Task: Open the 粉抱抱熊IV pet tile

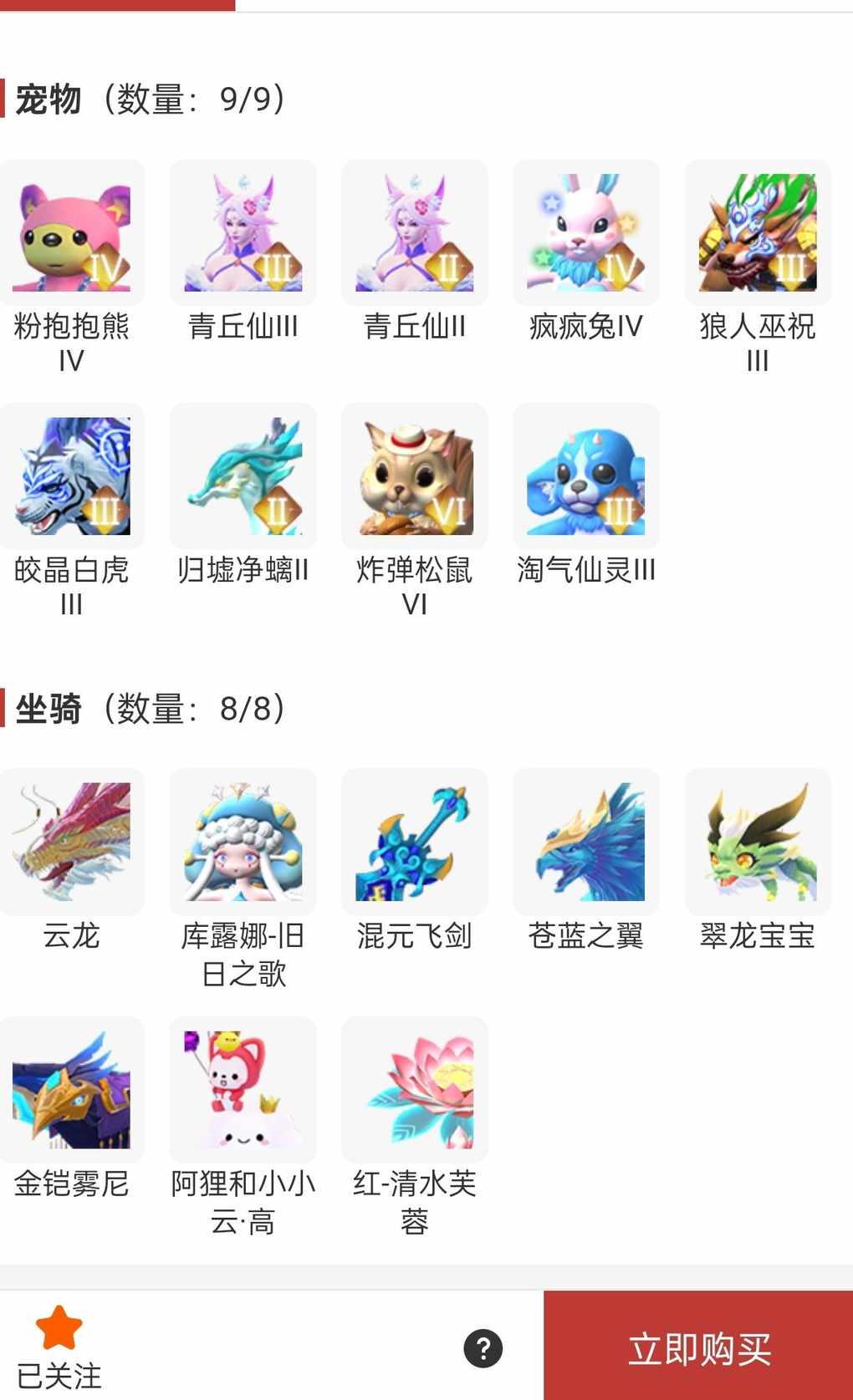Action: [x=72, y=233]
